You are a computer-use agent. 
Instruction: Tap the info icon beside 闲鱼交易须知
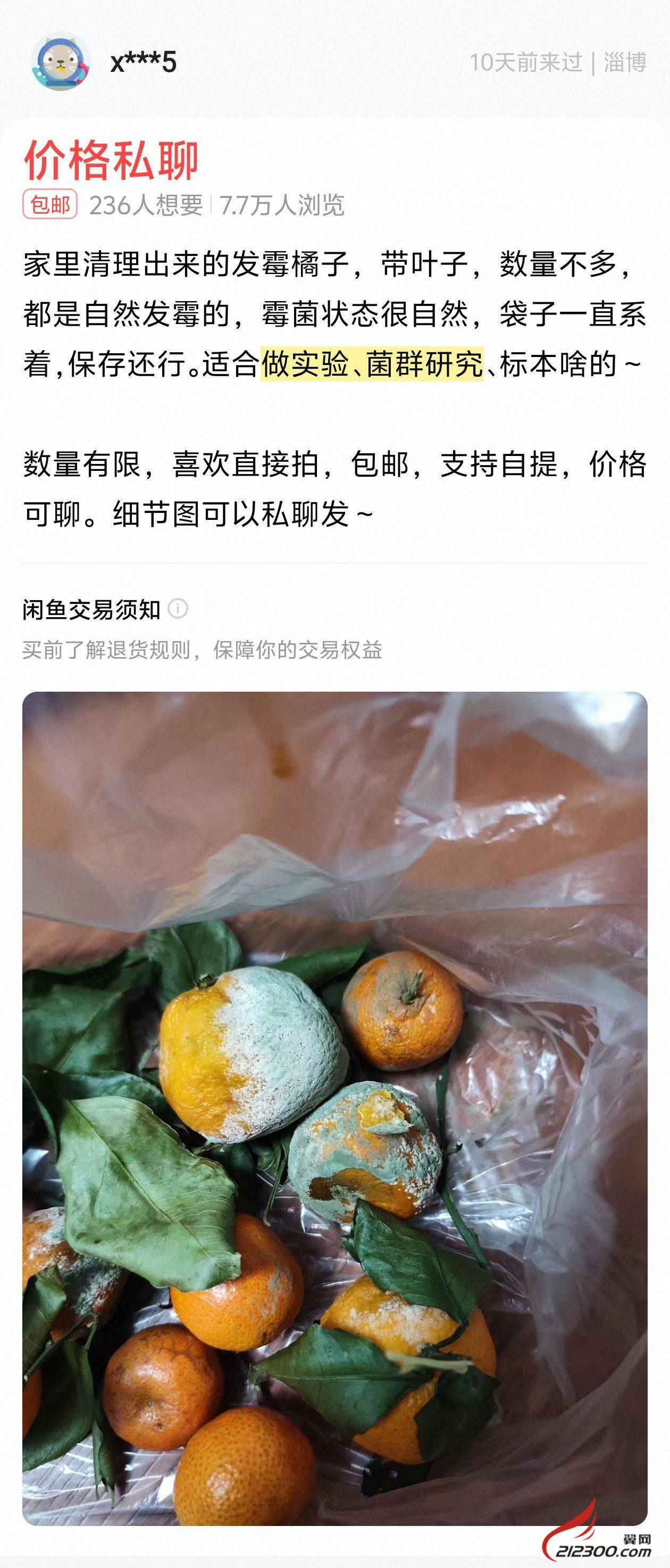pos(178,609)
